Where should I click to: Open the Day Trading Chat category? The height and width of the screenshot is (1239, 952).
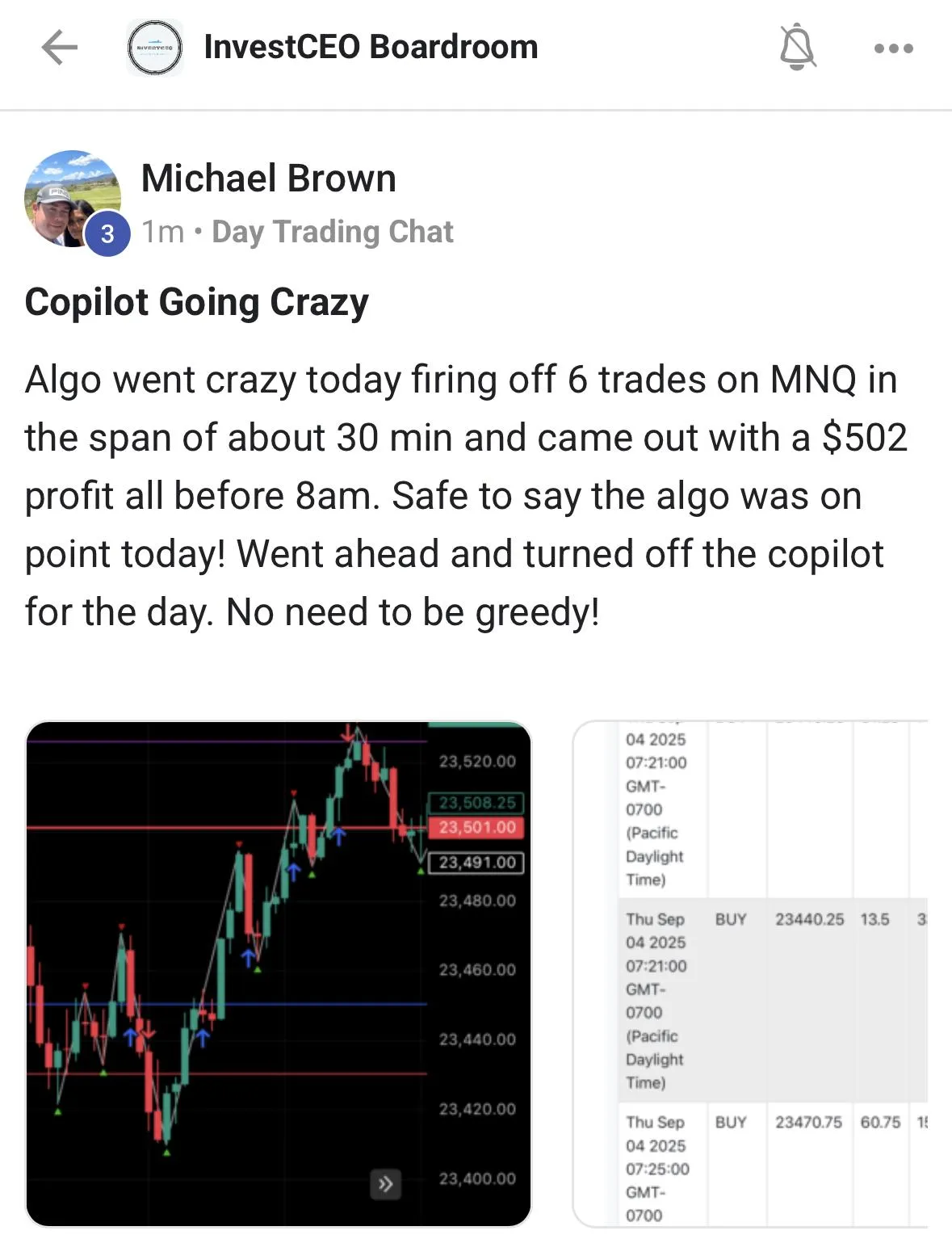(x=332, y=232)
